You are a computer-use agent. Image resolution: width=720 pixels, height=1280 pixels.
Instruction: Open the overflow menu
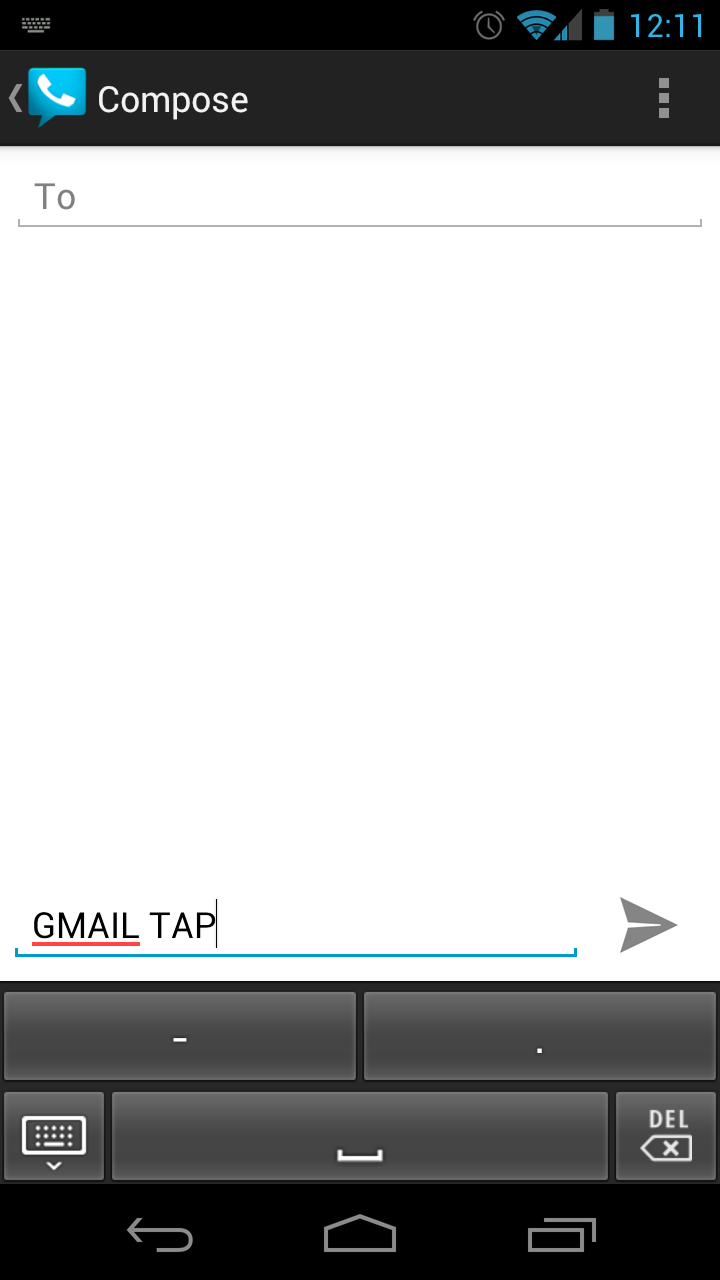(x=663, y=98)
